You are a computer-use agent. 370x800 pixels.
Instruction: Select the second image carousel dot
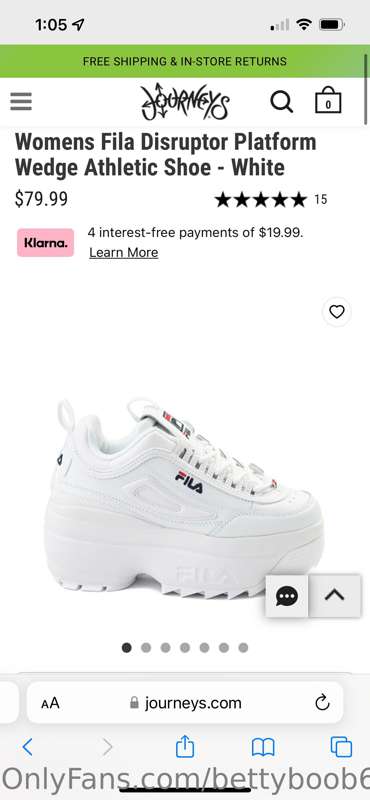(x=146, y=647)
